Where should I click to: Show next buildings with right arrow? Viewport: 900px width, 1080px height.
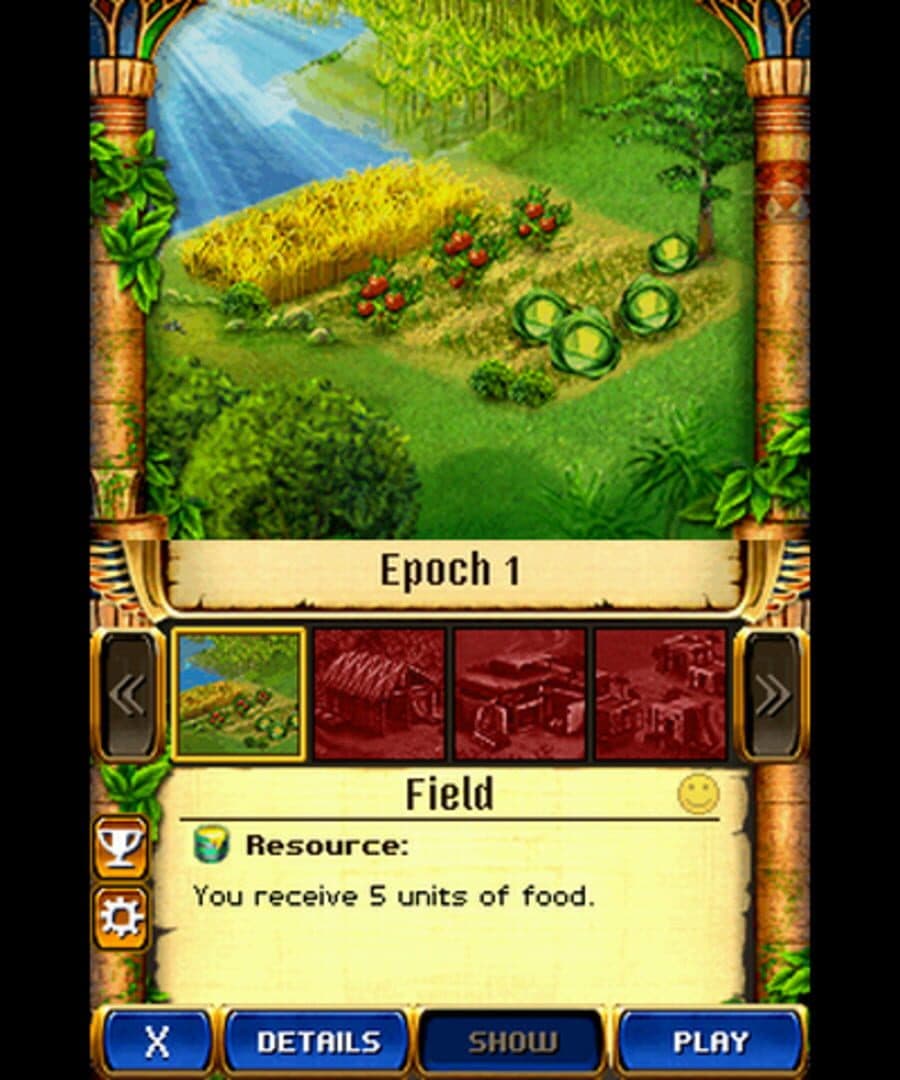(771, 695)
